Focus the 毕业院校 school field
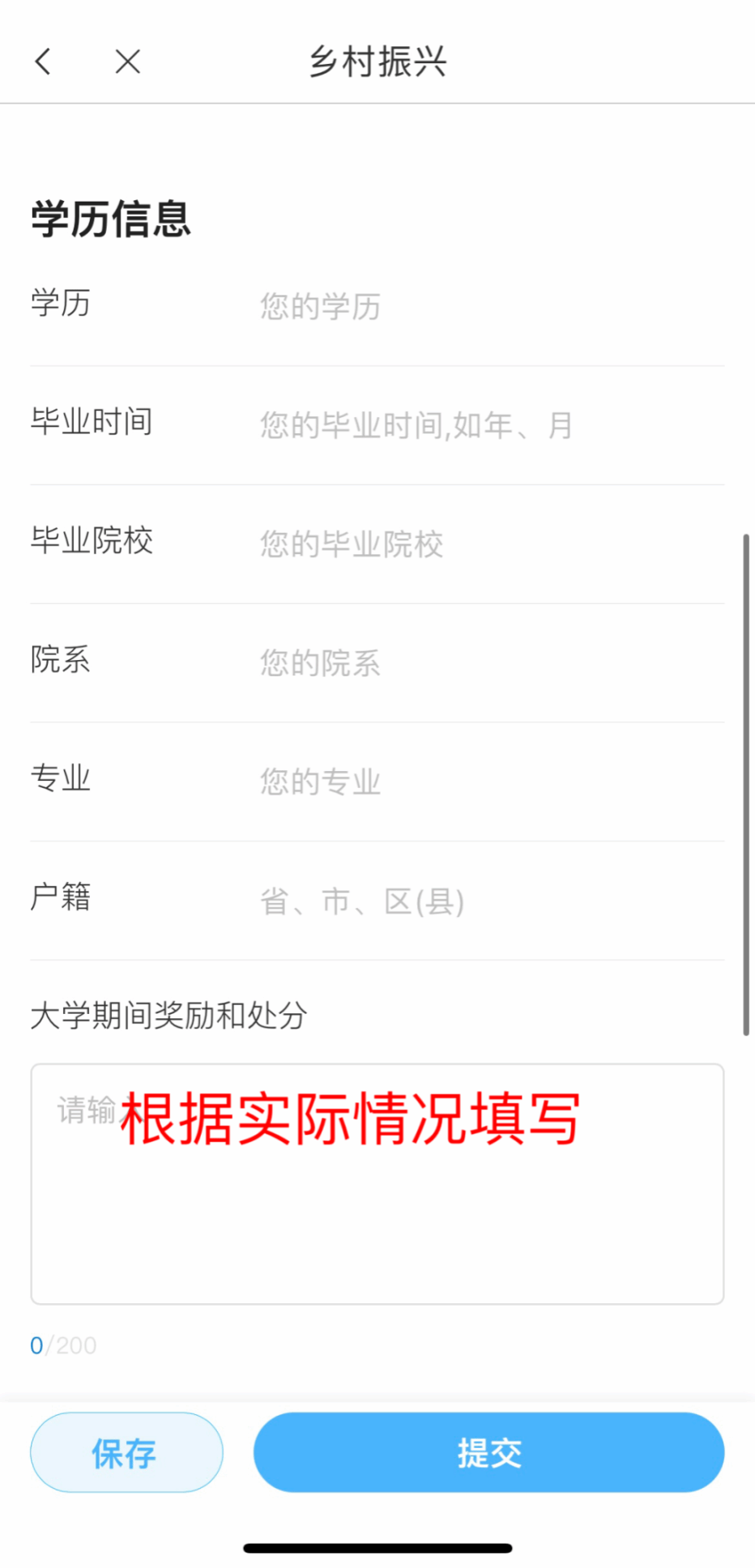The image size is (755, 1568). (486, 543)
